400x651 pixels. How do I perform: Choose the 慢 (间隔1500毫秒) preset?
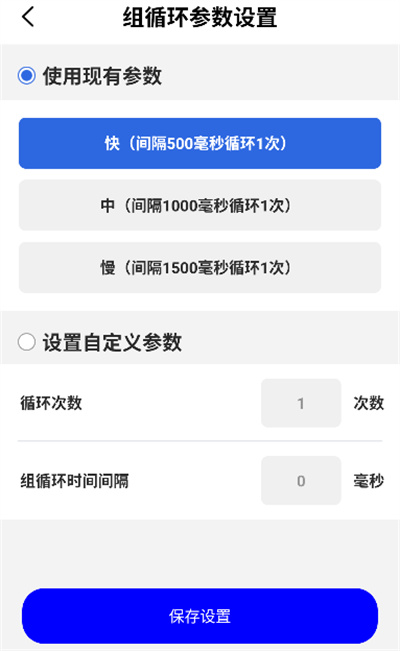pos(200,267)
